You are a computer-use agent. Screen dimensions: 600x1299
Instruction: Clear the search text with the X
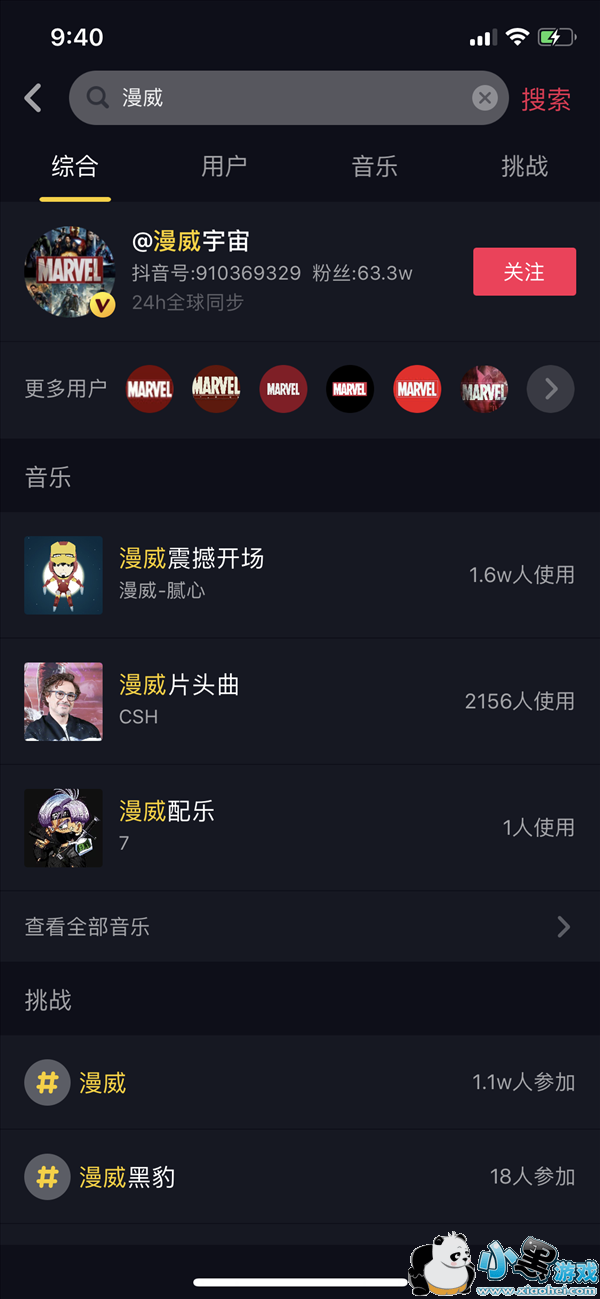(484, 98)
